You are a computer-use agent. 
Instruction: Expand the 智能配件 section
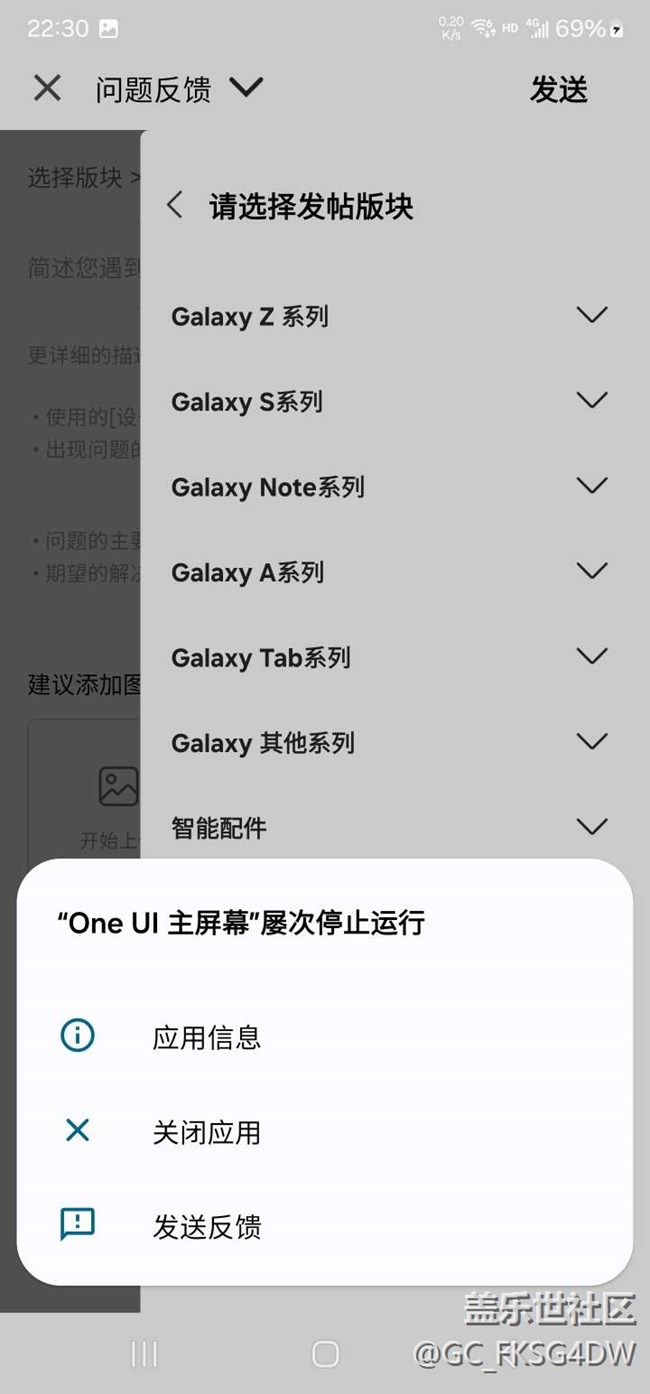pyautogui.click(x=390, y=827)
